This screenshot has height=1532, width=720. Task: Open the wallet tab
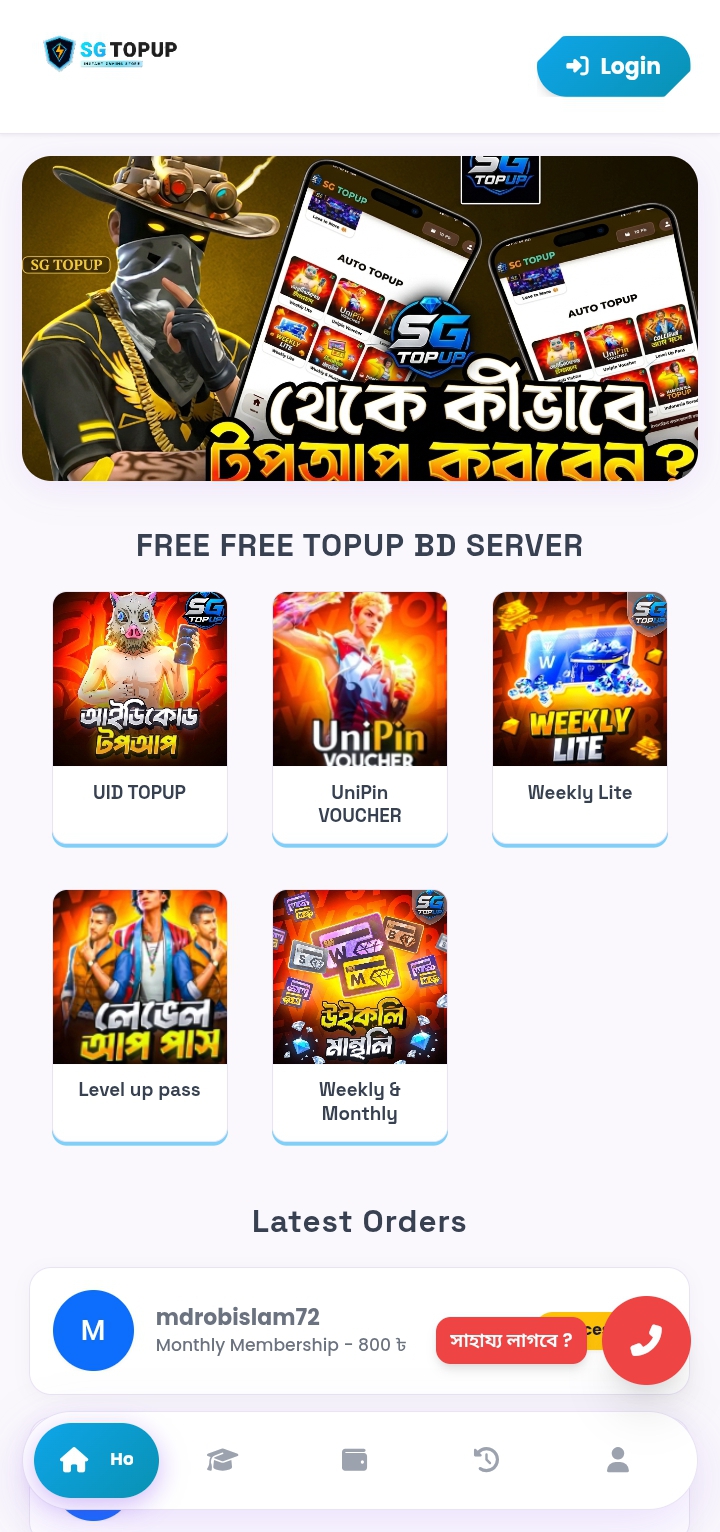click(x=354, y=1460)
